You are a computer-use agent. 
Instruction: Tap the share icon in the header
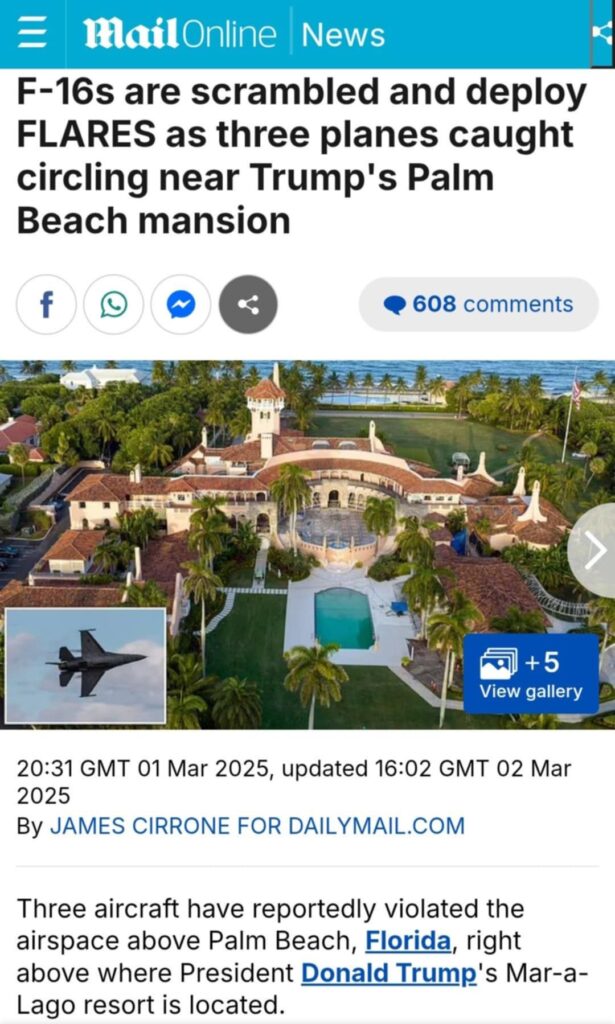[x=602, y=35]
